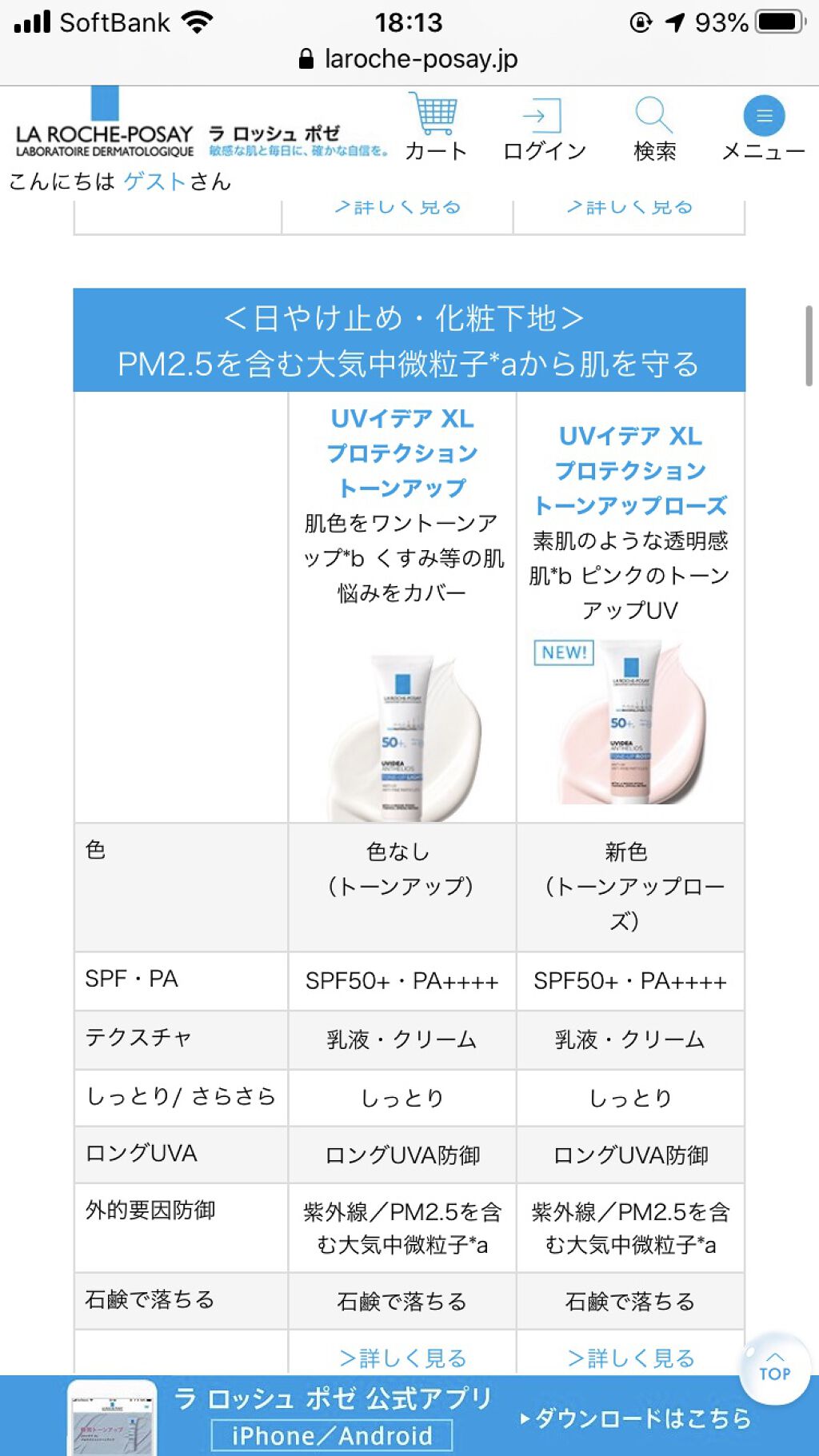
Task: Tap 詳しく見る under トーンアップローズ column
Action: tap(630, 1358)
